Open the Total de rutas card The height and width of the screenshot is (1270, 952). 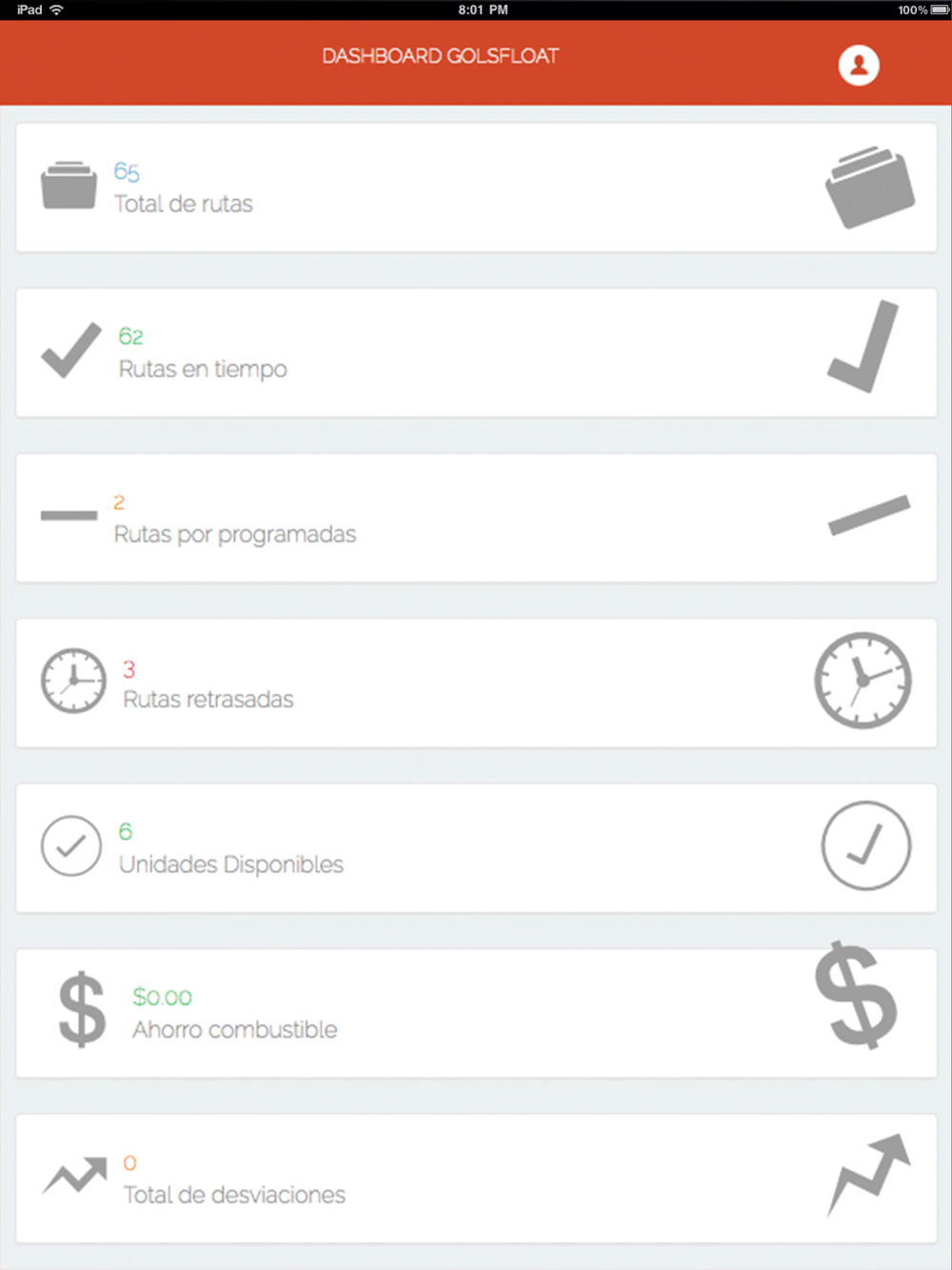click(476, 188)
